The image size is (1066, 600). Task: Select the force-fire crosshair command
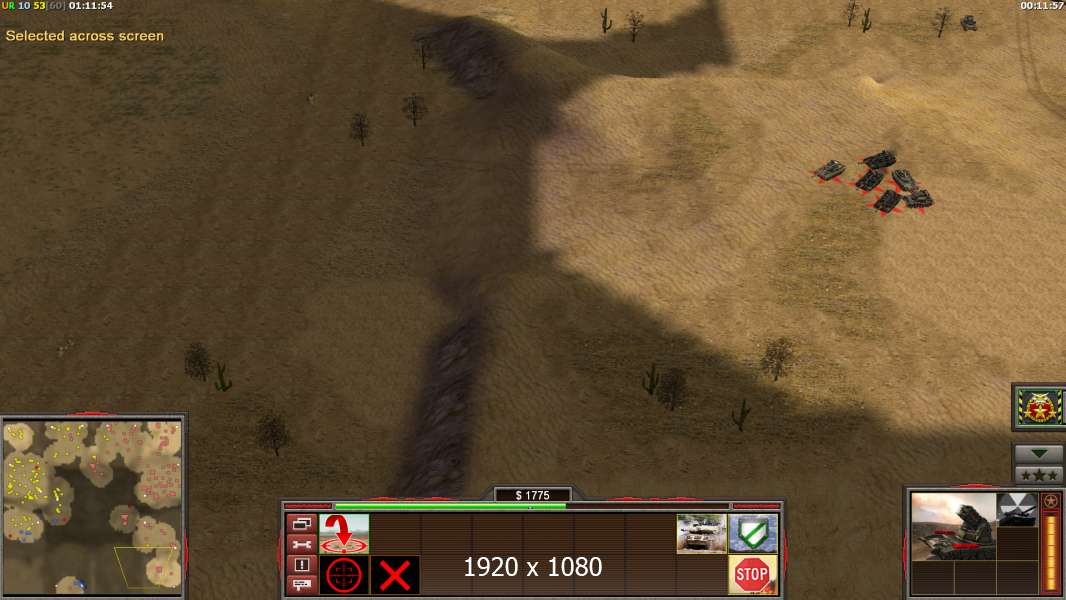pos(344,575)
